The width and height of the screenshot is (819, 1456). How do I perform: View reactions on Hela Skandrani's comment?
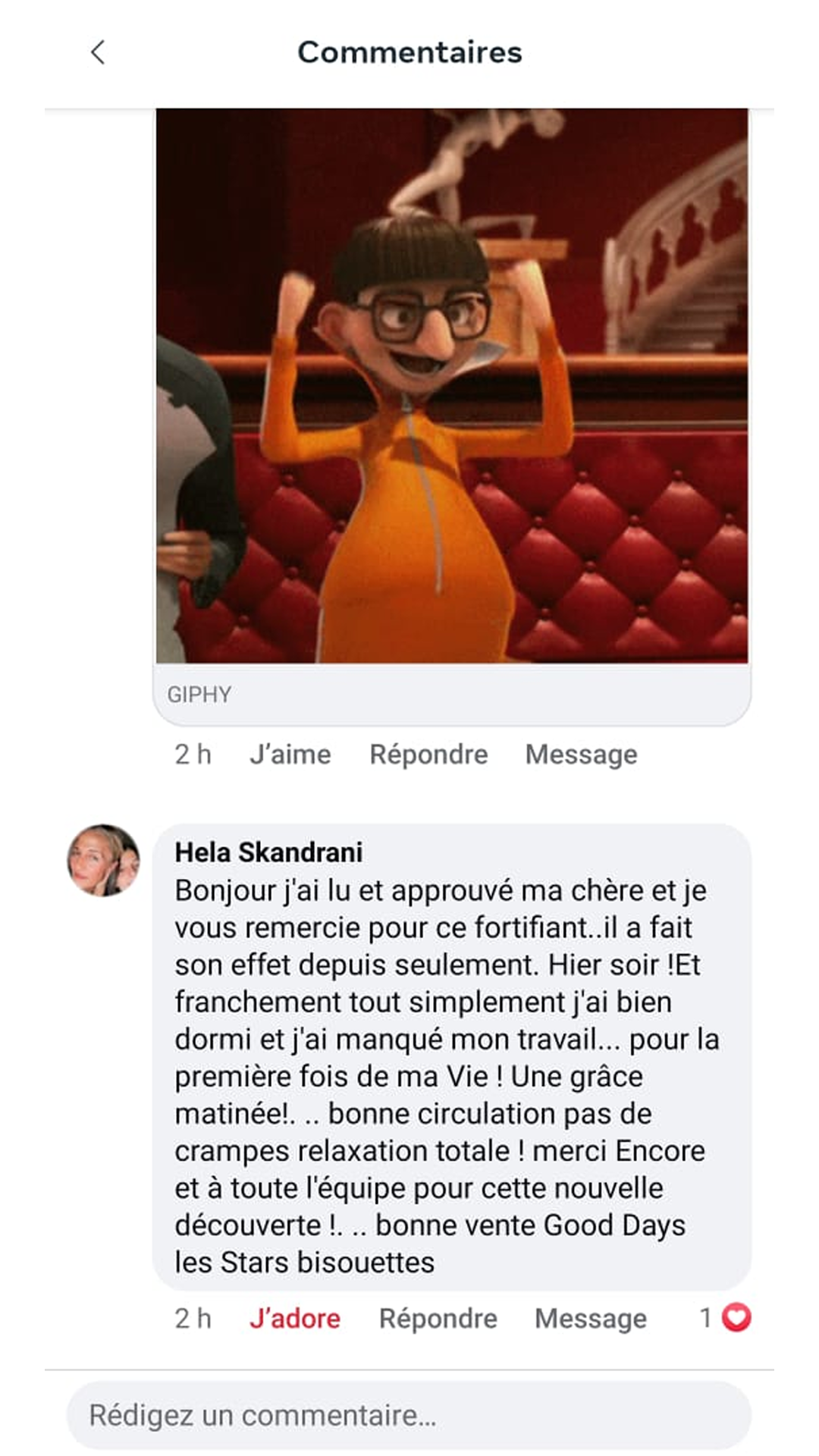[x=726, y=1318]
